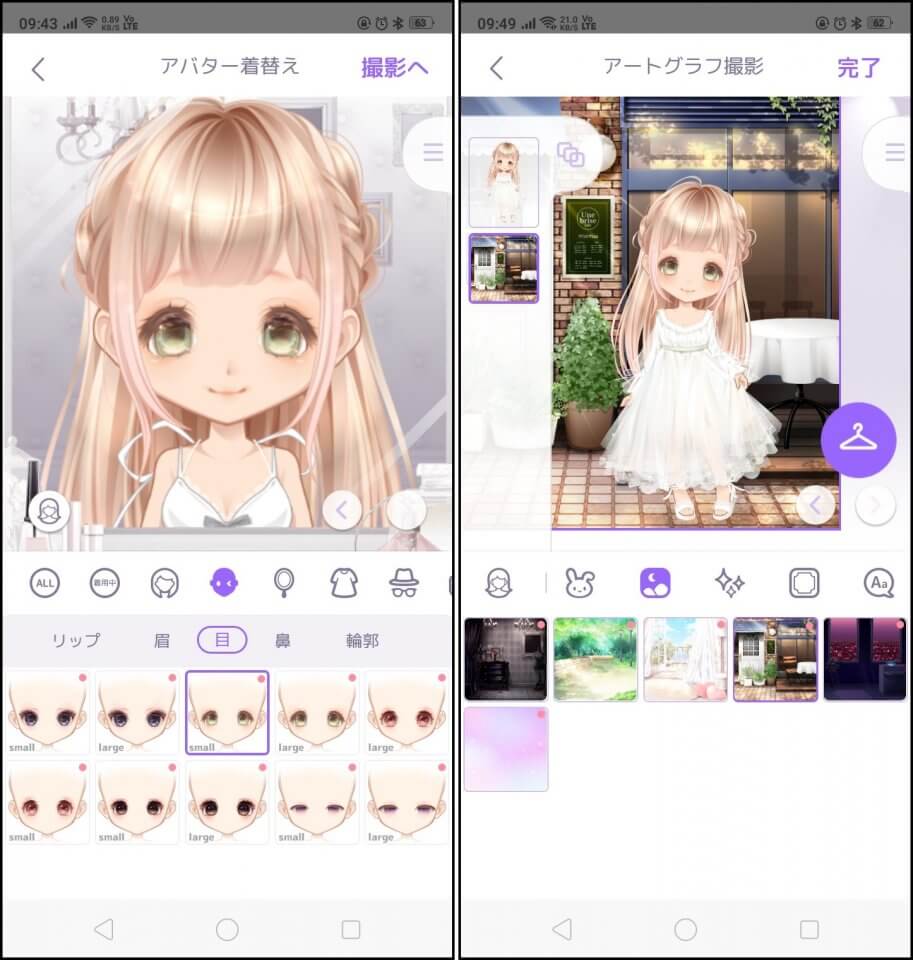The width and height of the screenshot is (913, 960).
Task: Tap 撮影へ to proceed to shooting
Action: click(x=394, y=68)
